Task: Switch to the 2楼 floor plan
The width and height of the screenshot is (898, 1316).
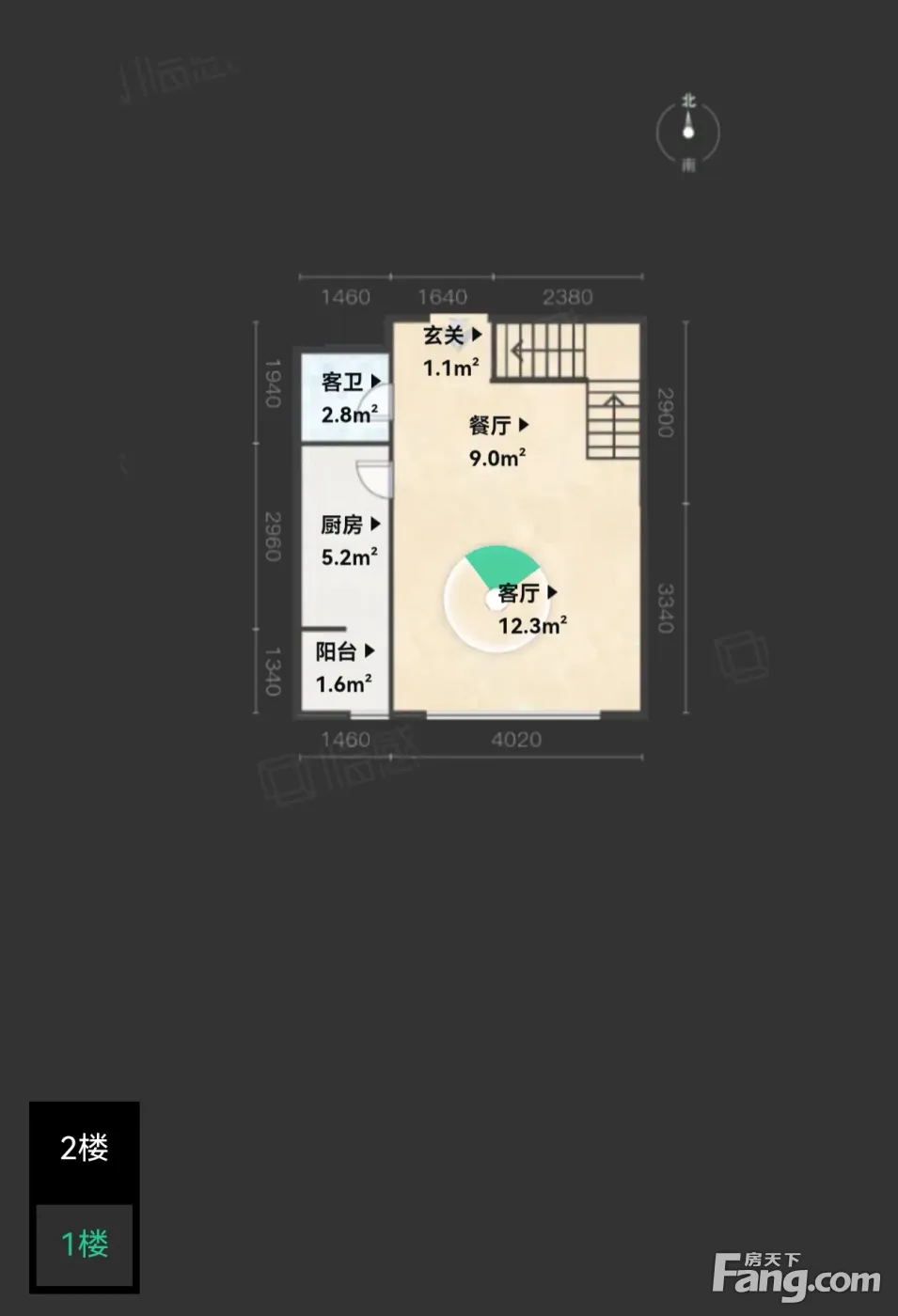Action: [x=85, y=1148]
